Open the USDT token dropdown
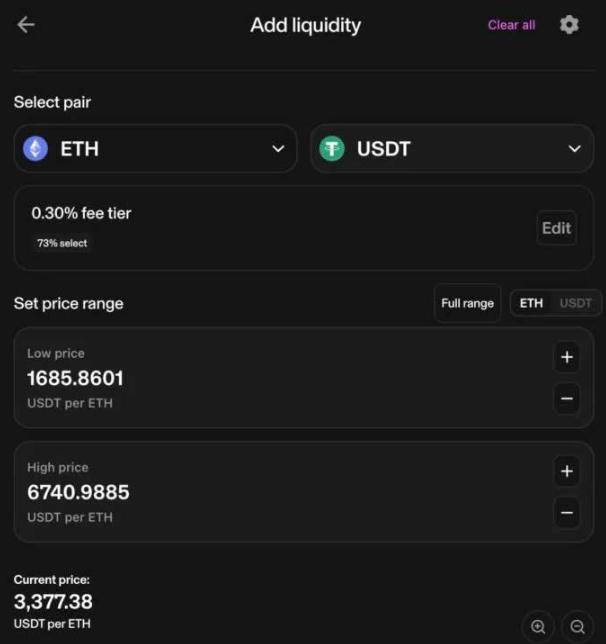Screen dimensions: 606x644 click(451, 149)
